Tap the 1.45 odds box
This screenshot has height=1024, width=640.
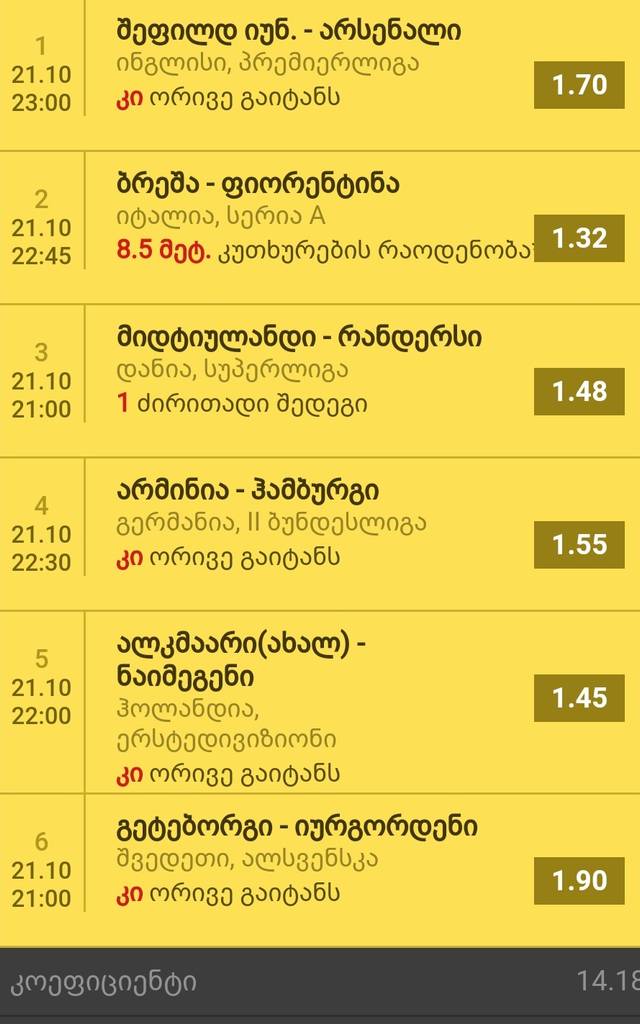click(x=580, y=697)
